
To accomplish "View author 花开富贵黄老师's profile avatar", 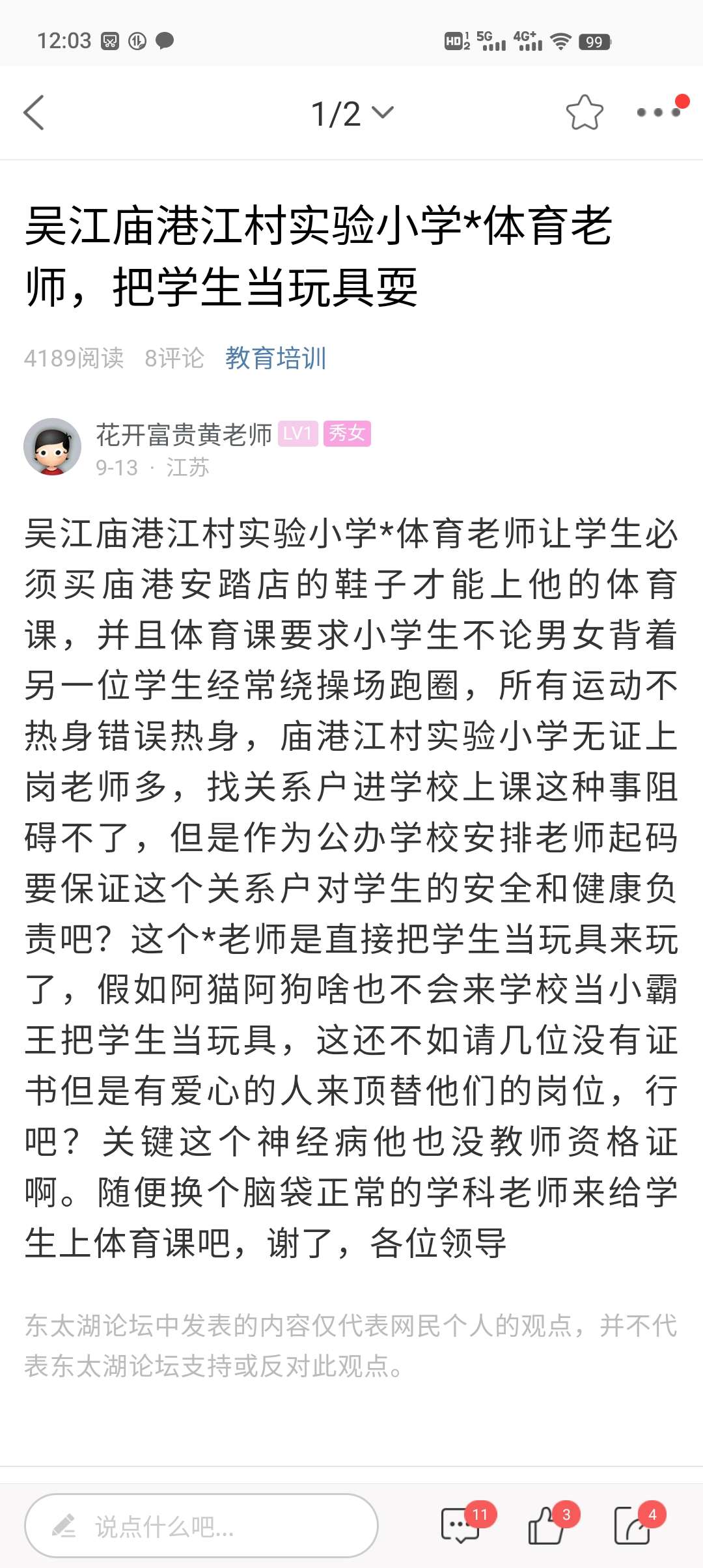I will click(52, 447).
